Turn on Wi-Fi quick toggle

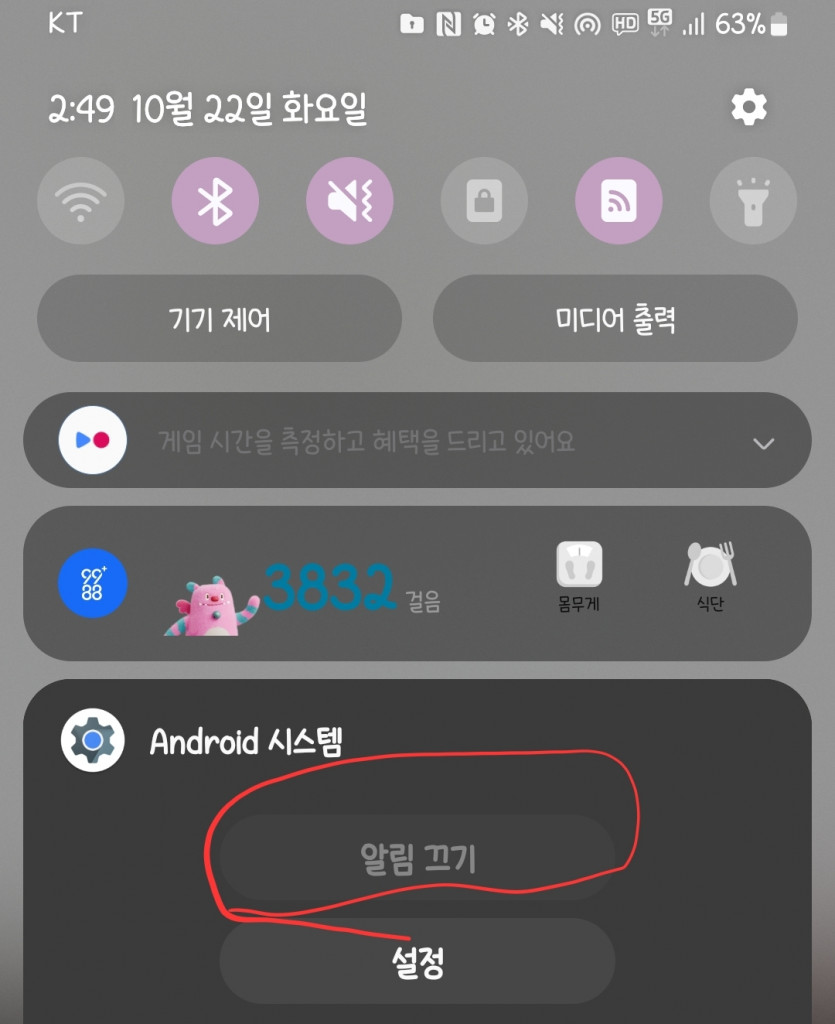point(81,201)
